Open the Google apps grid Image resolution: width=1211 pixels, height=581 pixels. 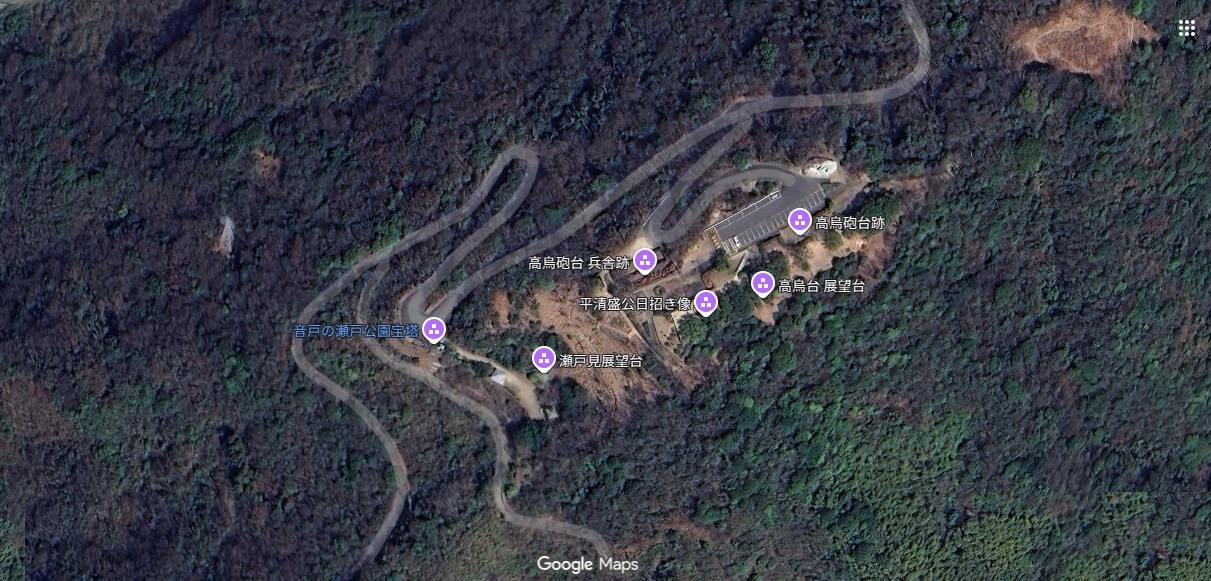coord(1186,28)
